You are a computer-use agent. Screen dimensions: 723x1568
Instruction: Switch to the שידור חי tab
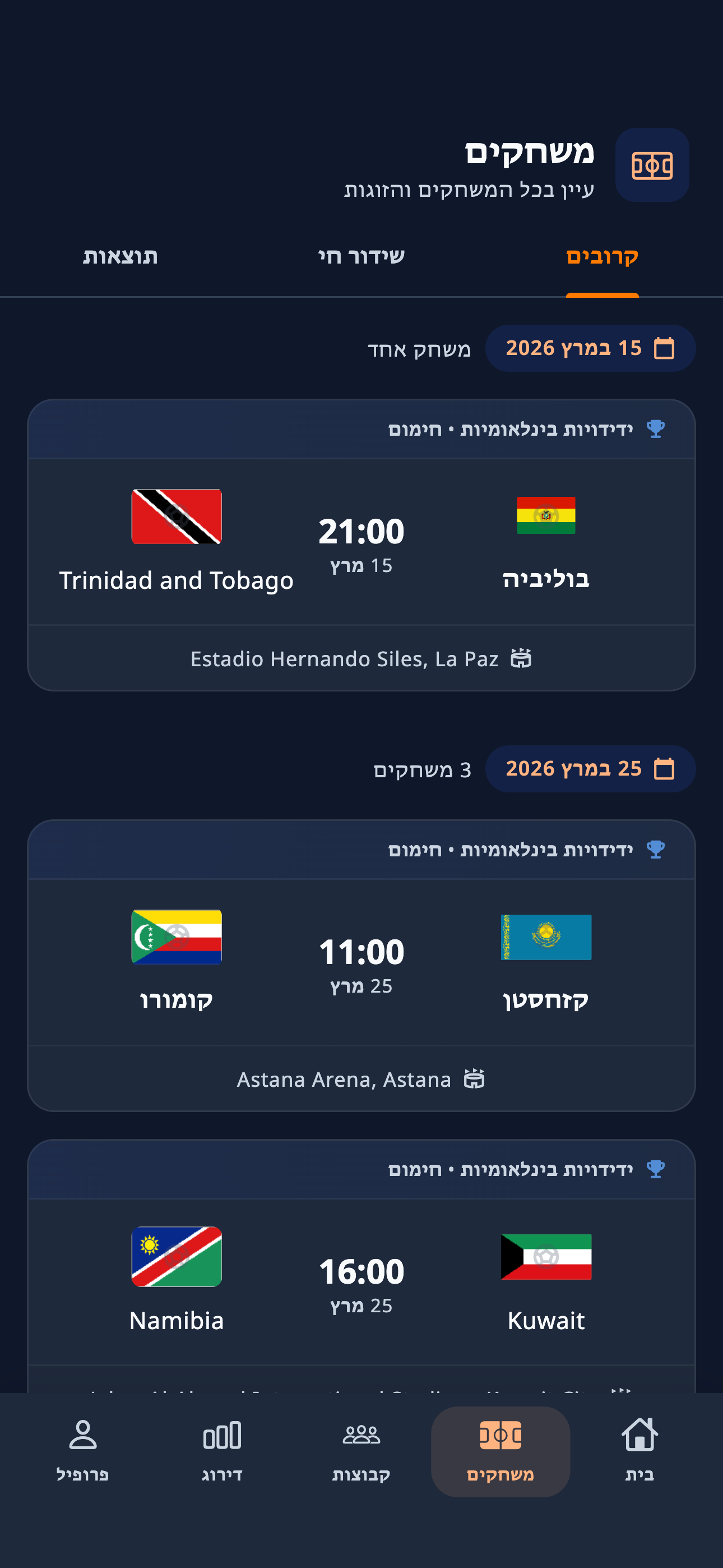click(x=361, y=256)
